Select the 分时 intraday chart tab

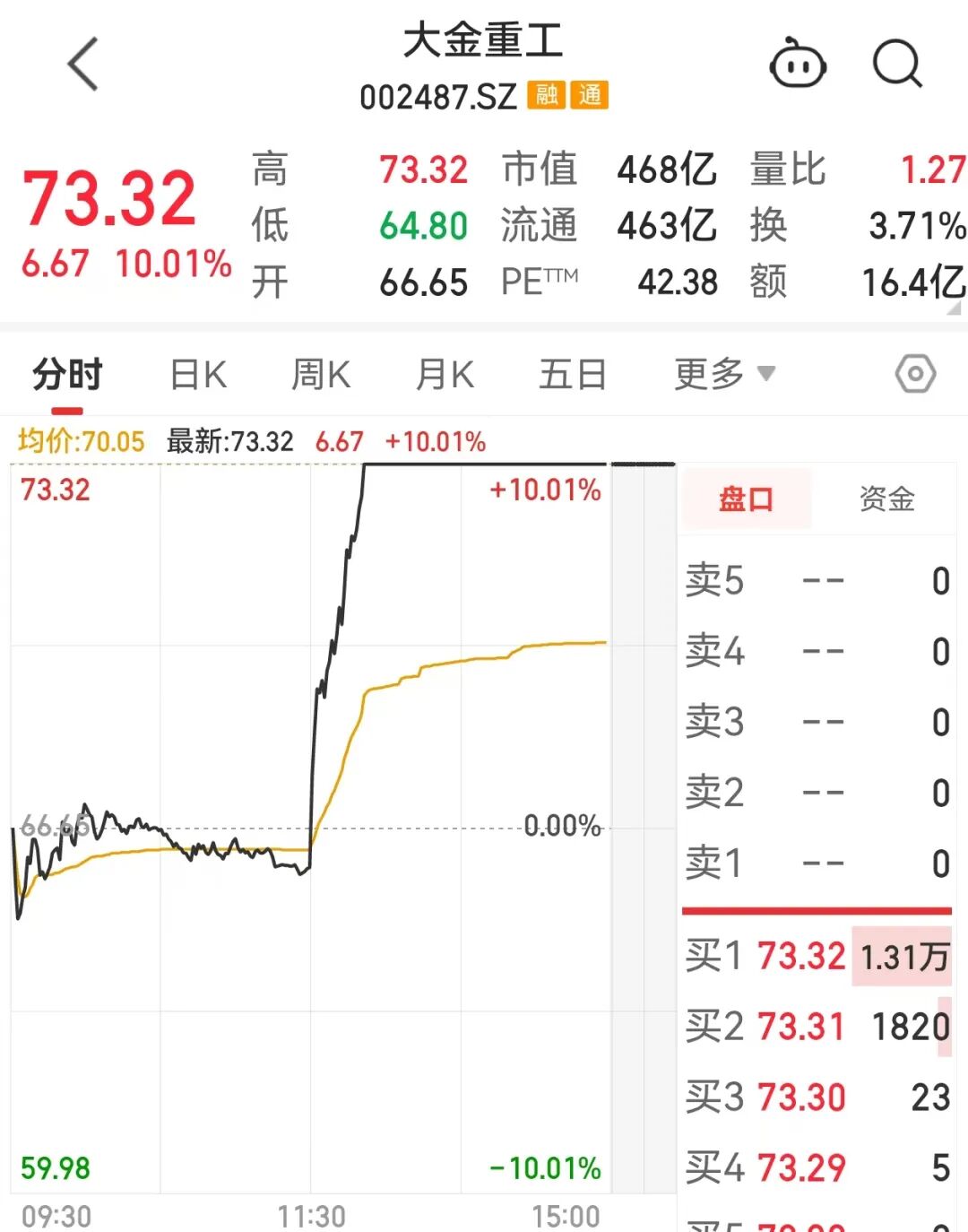66,375
